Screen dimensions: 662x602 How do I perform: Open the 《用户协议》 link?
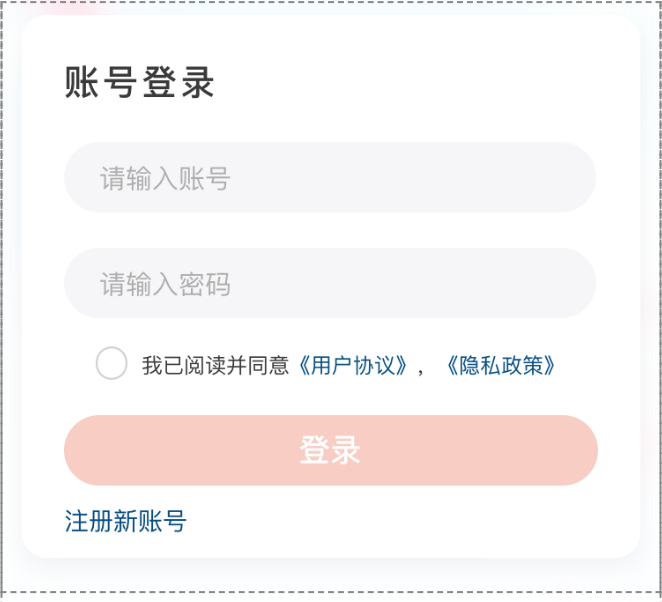[355, 366]
